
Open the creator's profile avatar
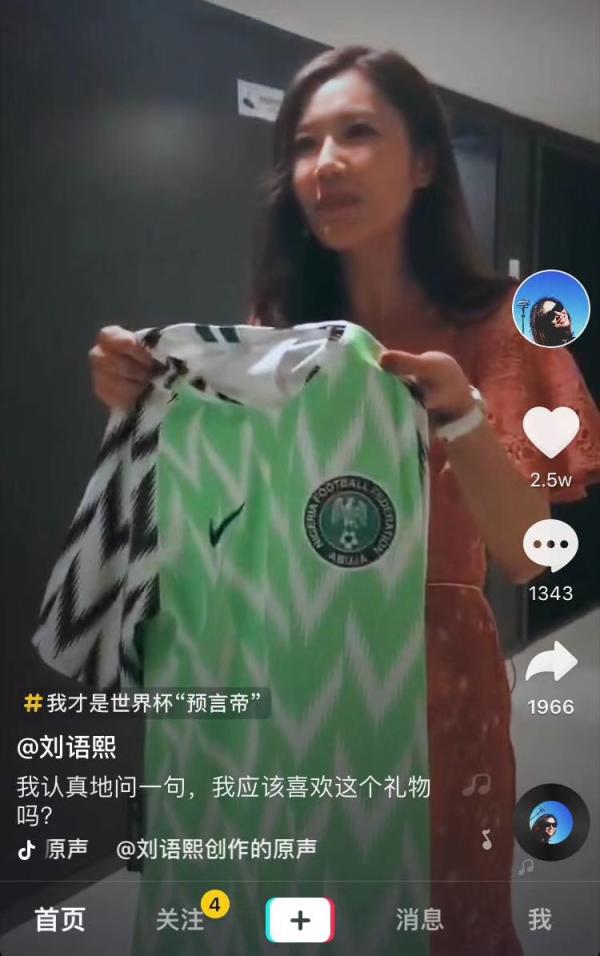click(x=551, y=308)
